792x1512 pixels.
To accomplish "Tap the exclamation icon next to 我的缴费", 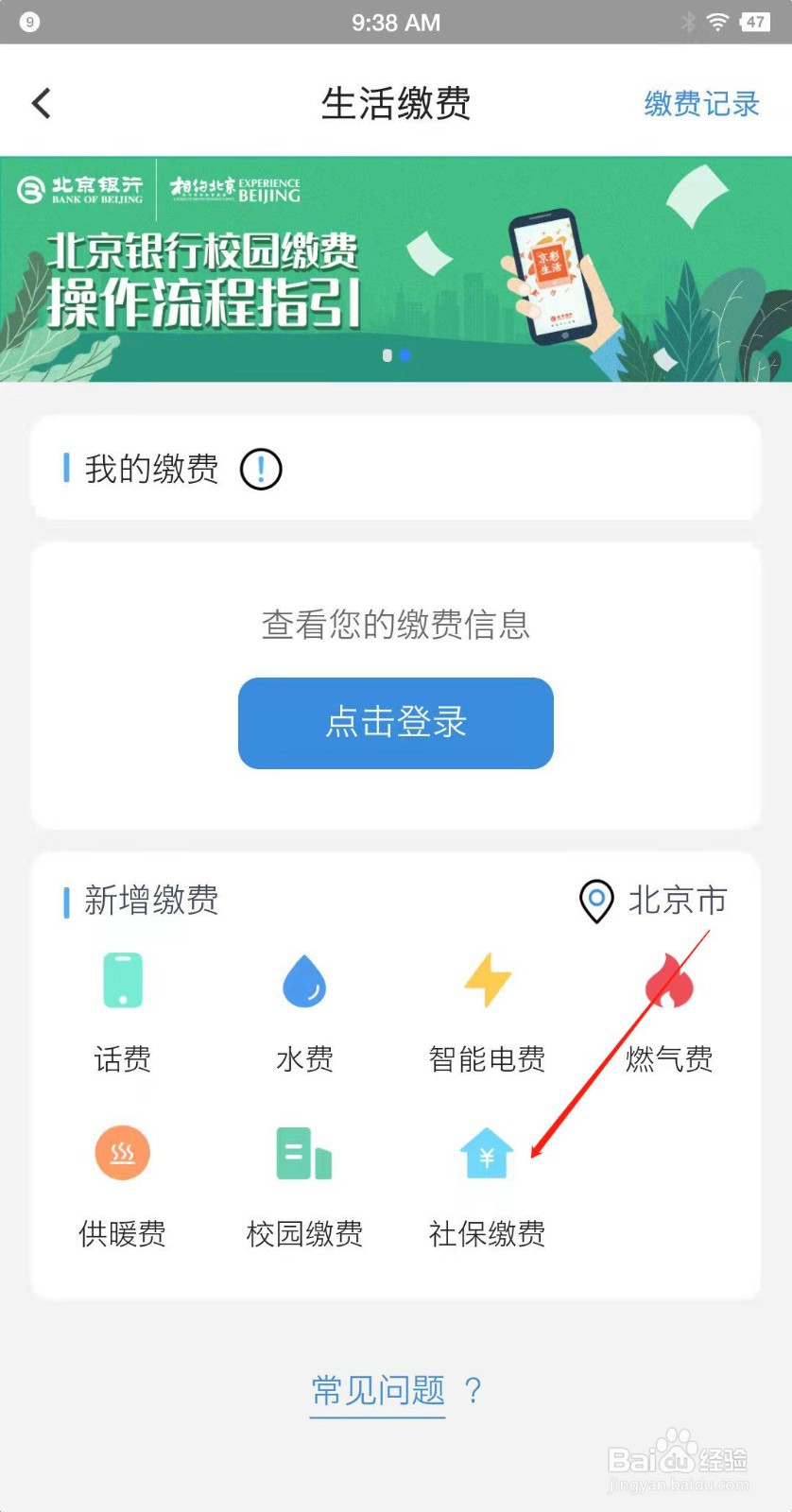I will [261, 469].
